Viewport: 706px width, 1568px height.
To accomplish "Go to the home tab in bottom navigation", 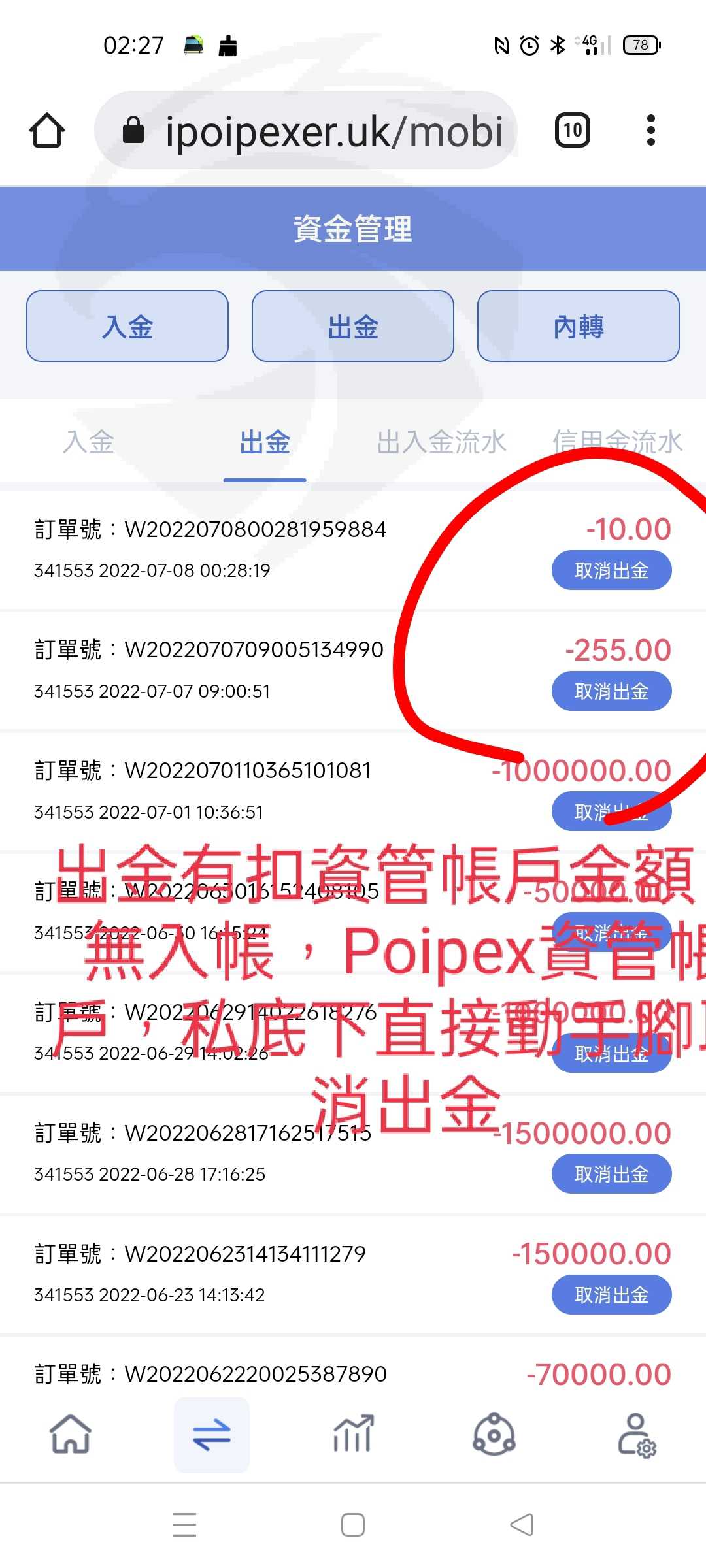I will pyautogui.click(x=71, y=1435).
